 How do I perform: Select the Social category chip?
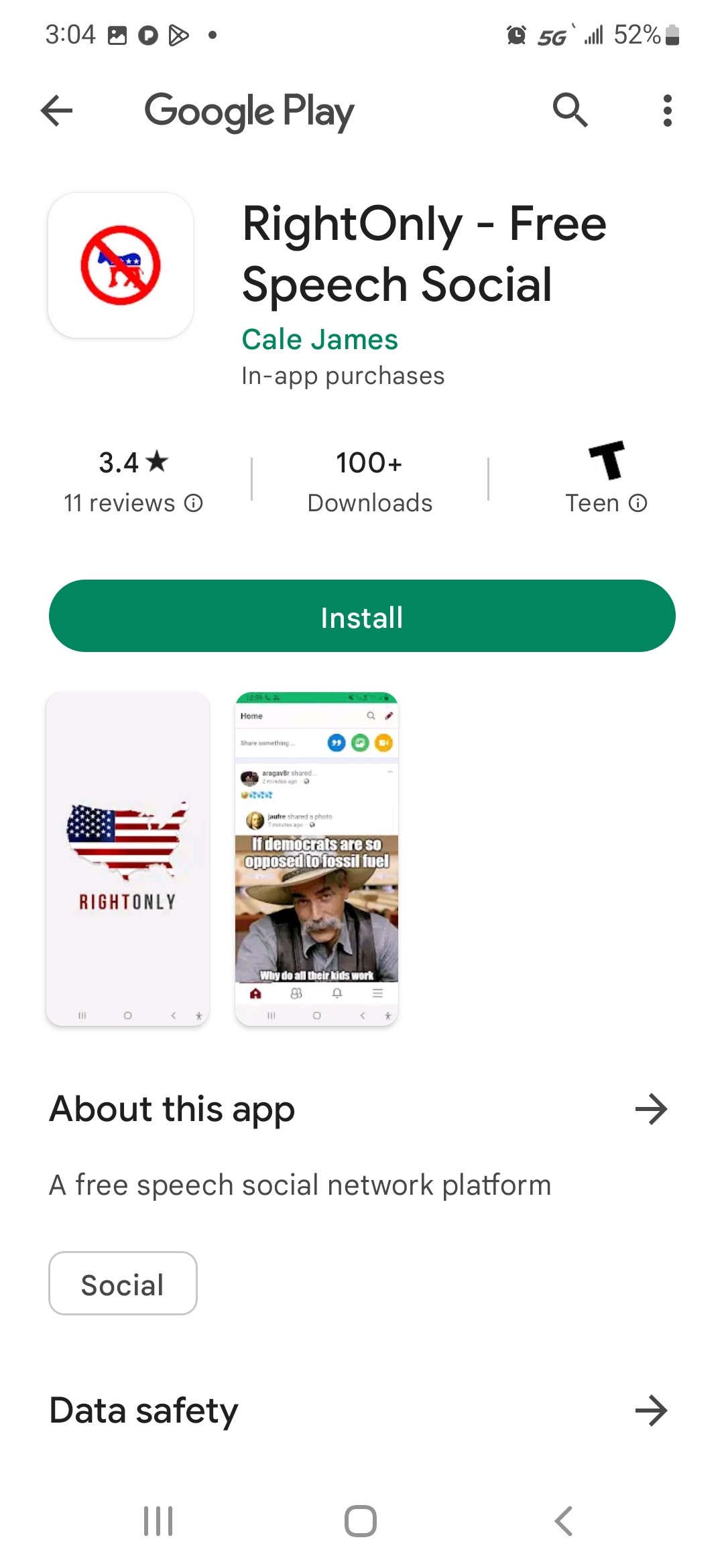pos(123,1283)
